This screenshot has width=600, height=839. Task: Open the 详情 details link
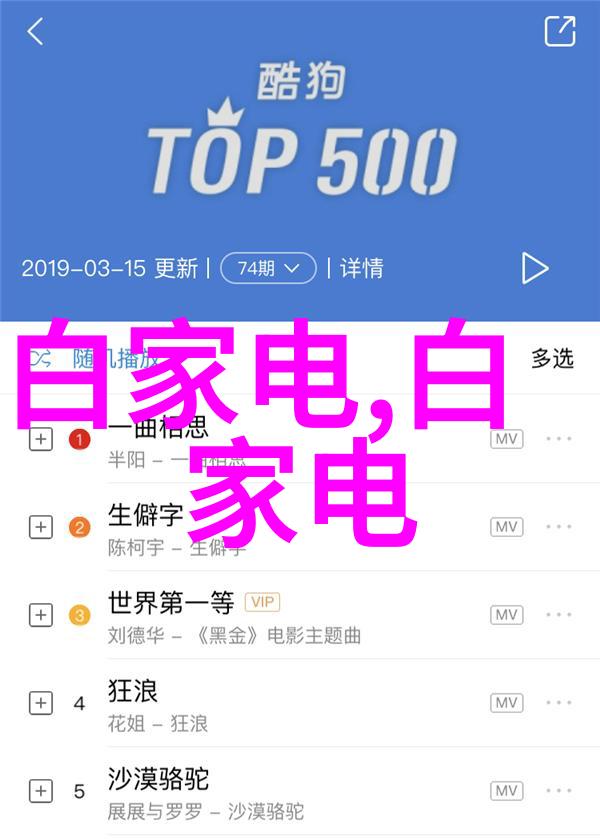coord(361,268)
